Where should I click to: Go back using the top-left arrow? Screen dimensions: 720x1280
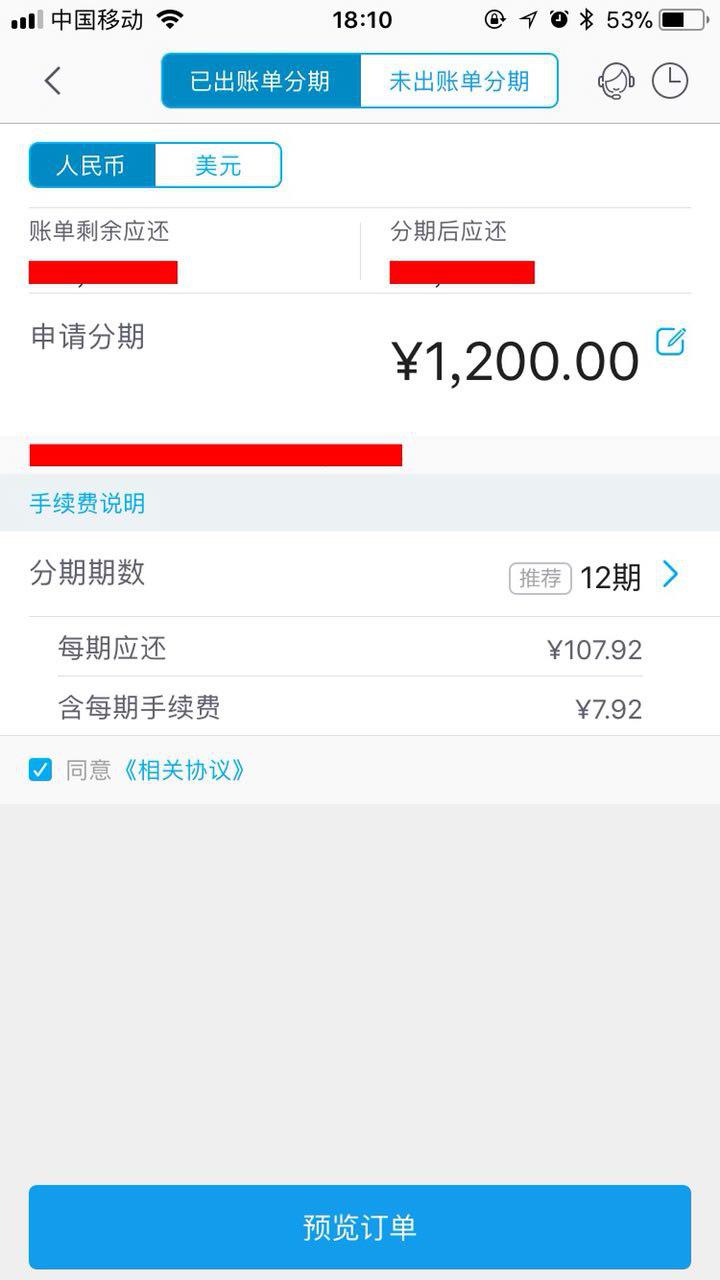pyautogui.click(x=53, y=81)
